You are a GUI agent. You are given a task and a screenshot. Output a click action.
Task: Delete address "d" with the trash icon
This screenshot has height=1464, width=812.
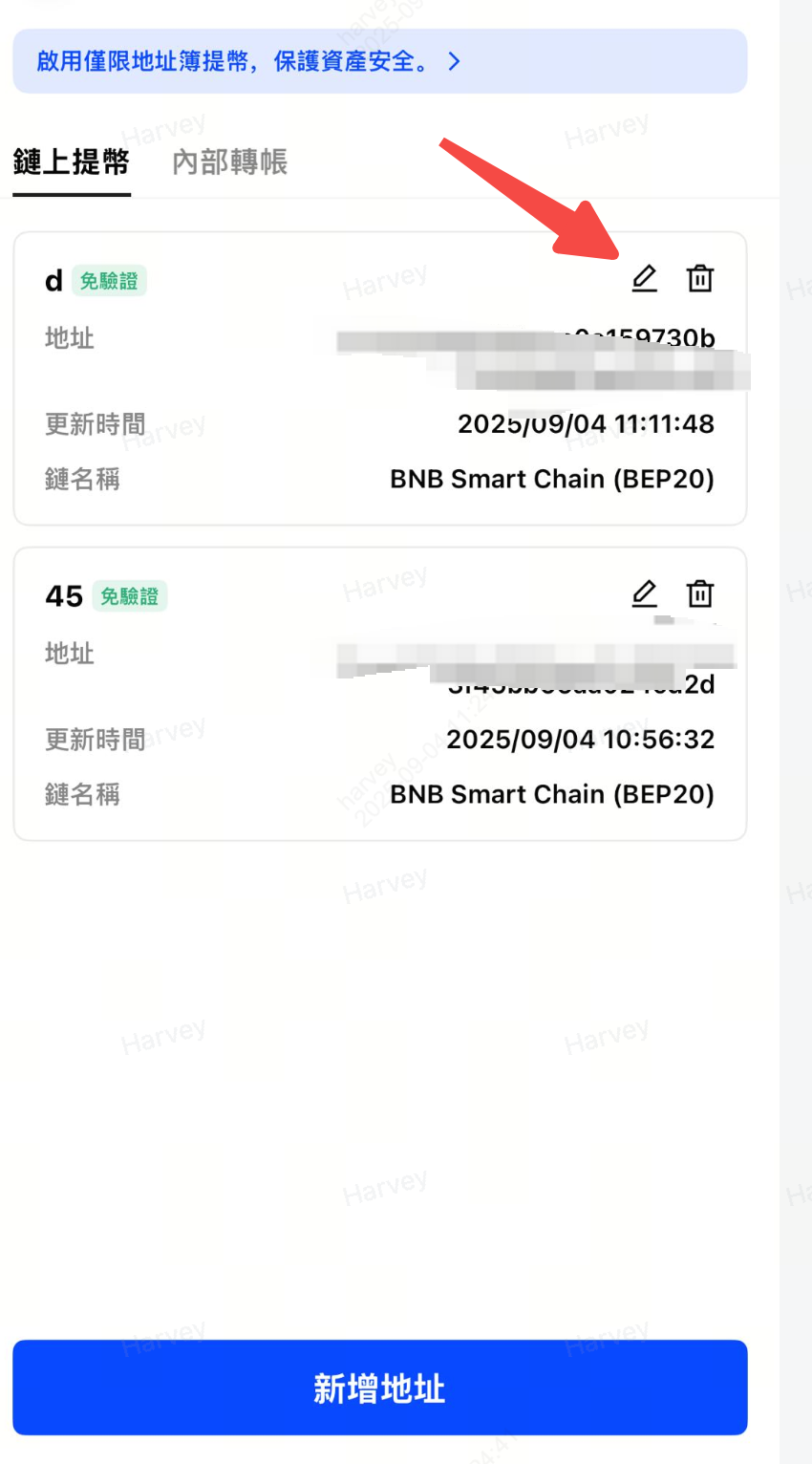coord(700,279)
